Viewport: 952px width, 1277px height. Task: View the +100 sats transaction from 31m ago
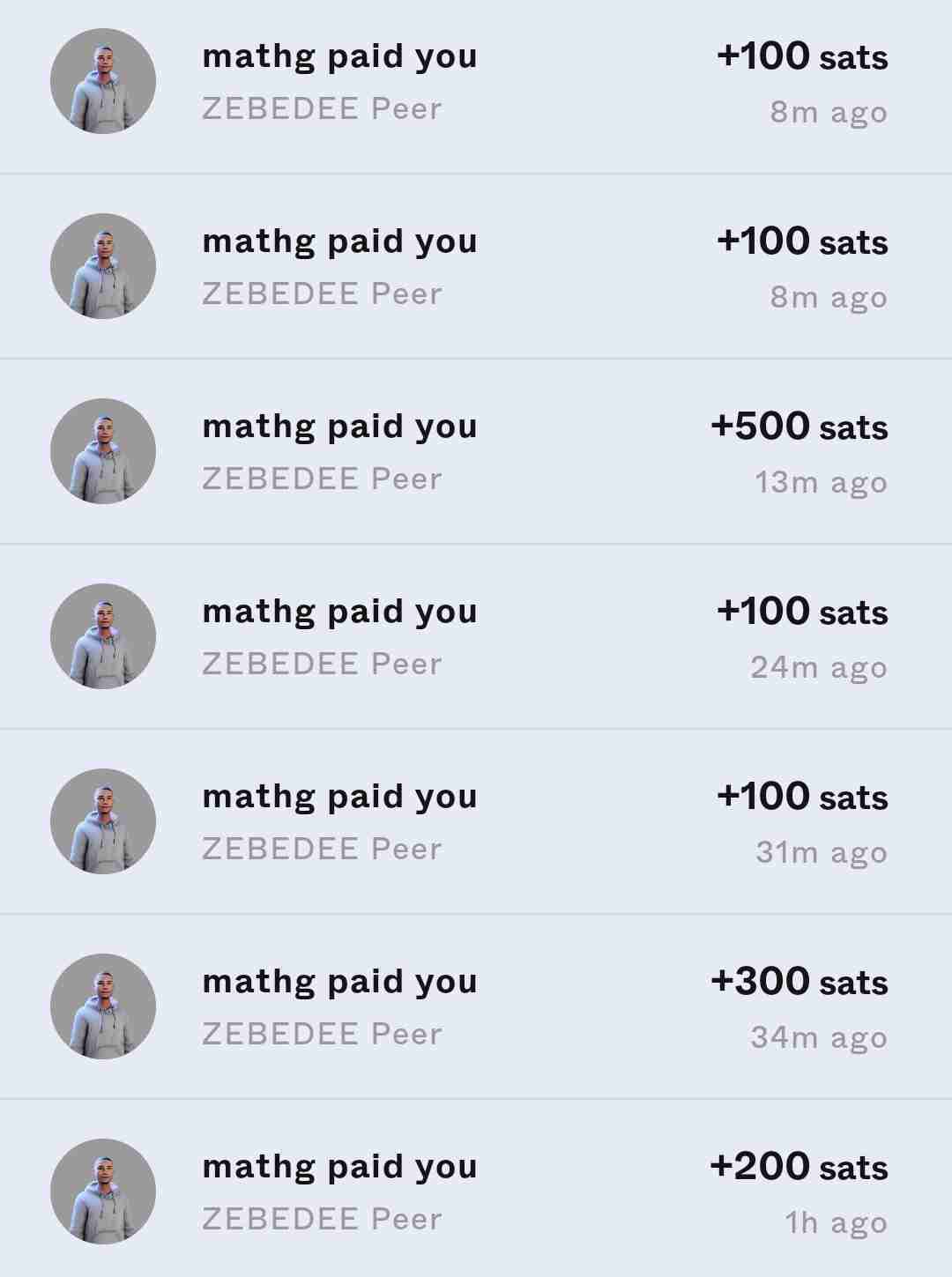476,821
